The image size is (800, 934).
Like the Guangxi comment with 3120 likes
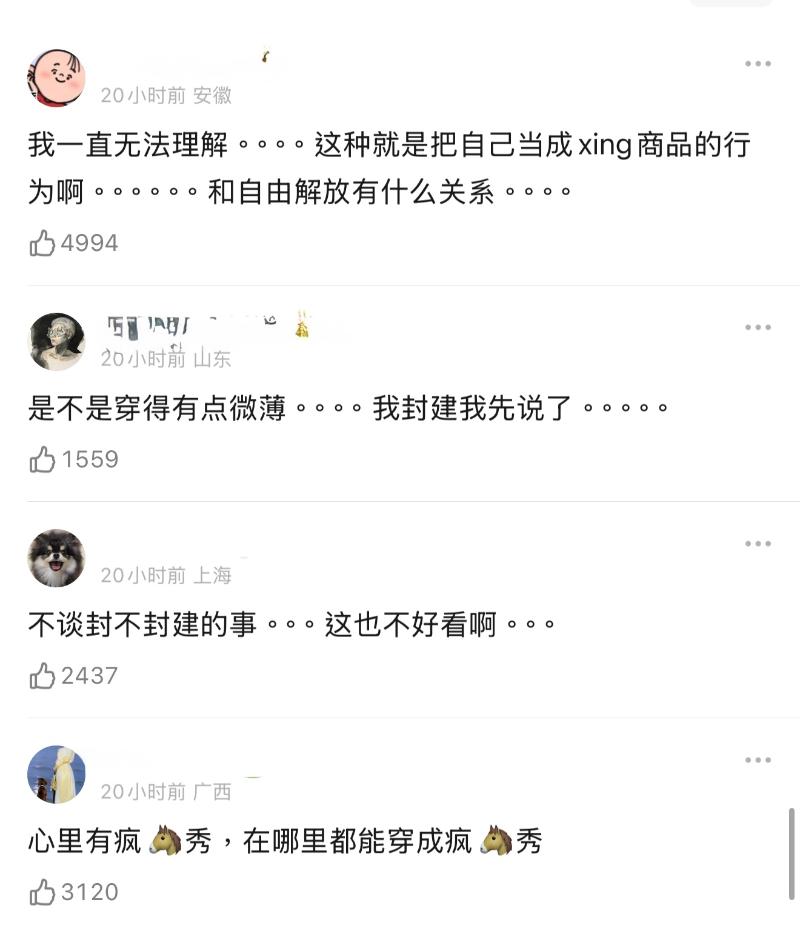pyautogui.click(x=43, y=892)
